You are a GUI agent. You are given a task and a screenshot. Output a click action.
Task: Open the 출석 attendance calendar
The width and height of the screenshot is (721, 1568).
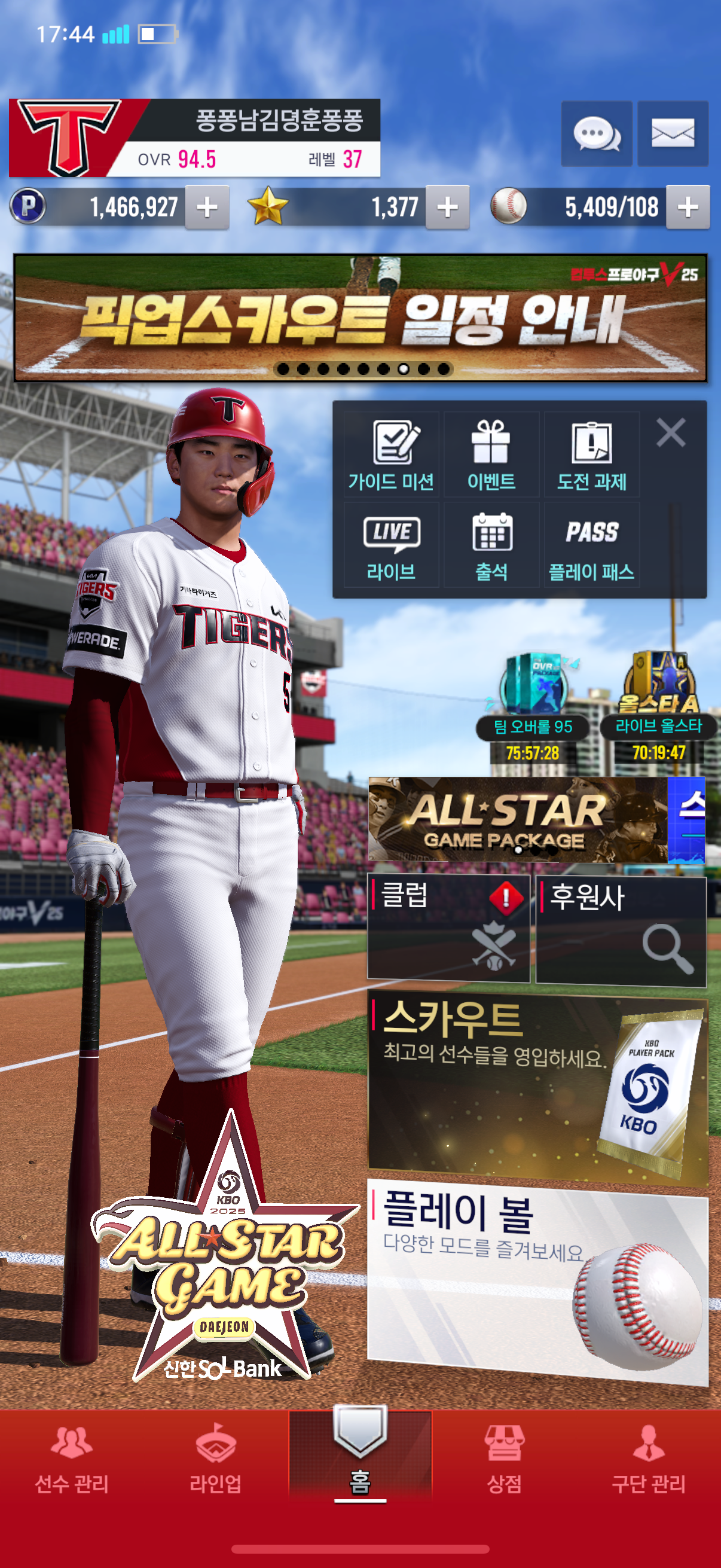[491, 545]
